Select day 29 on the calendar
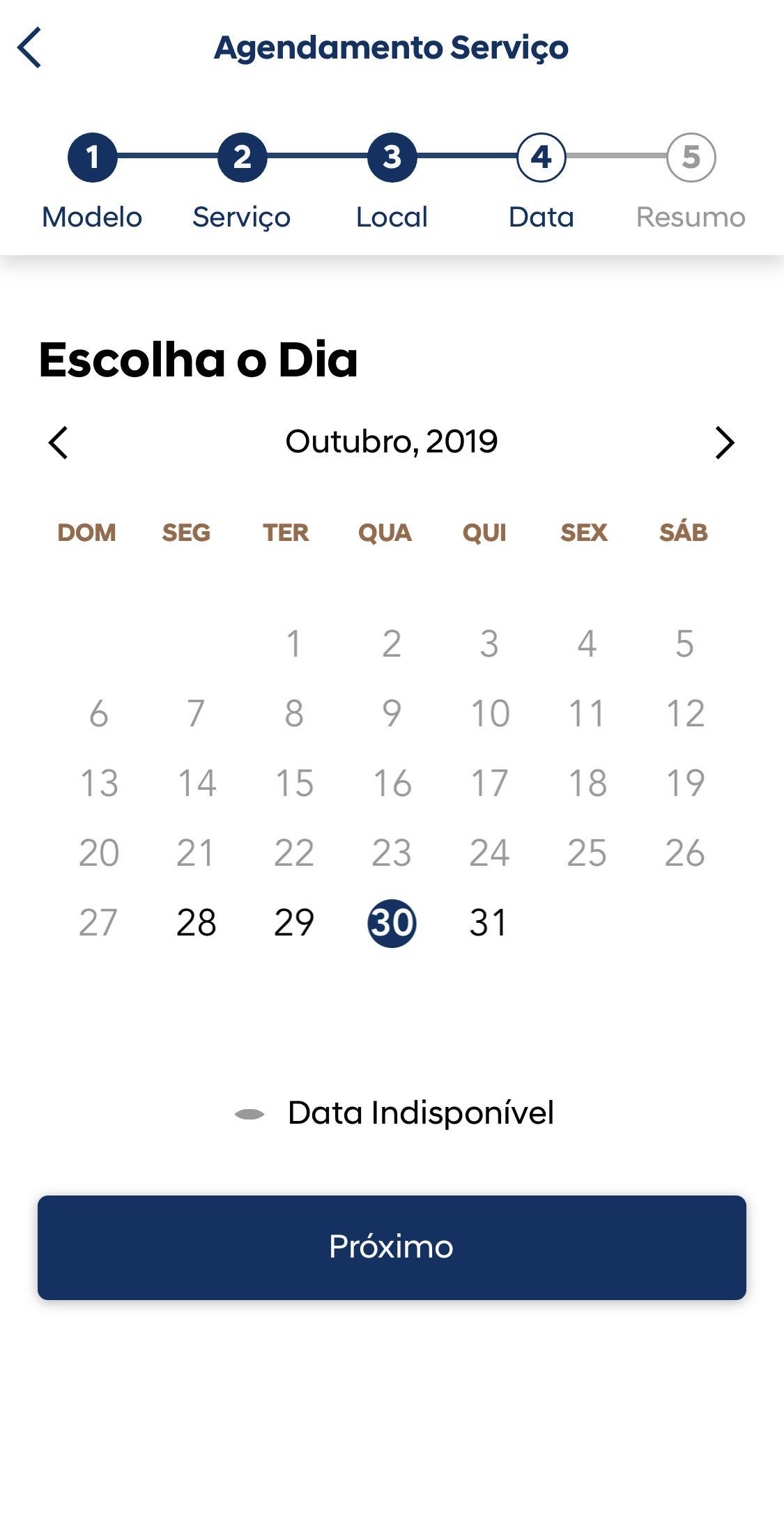 [294, 923]
